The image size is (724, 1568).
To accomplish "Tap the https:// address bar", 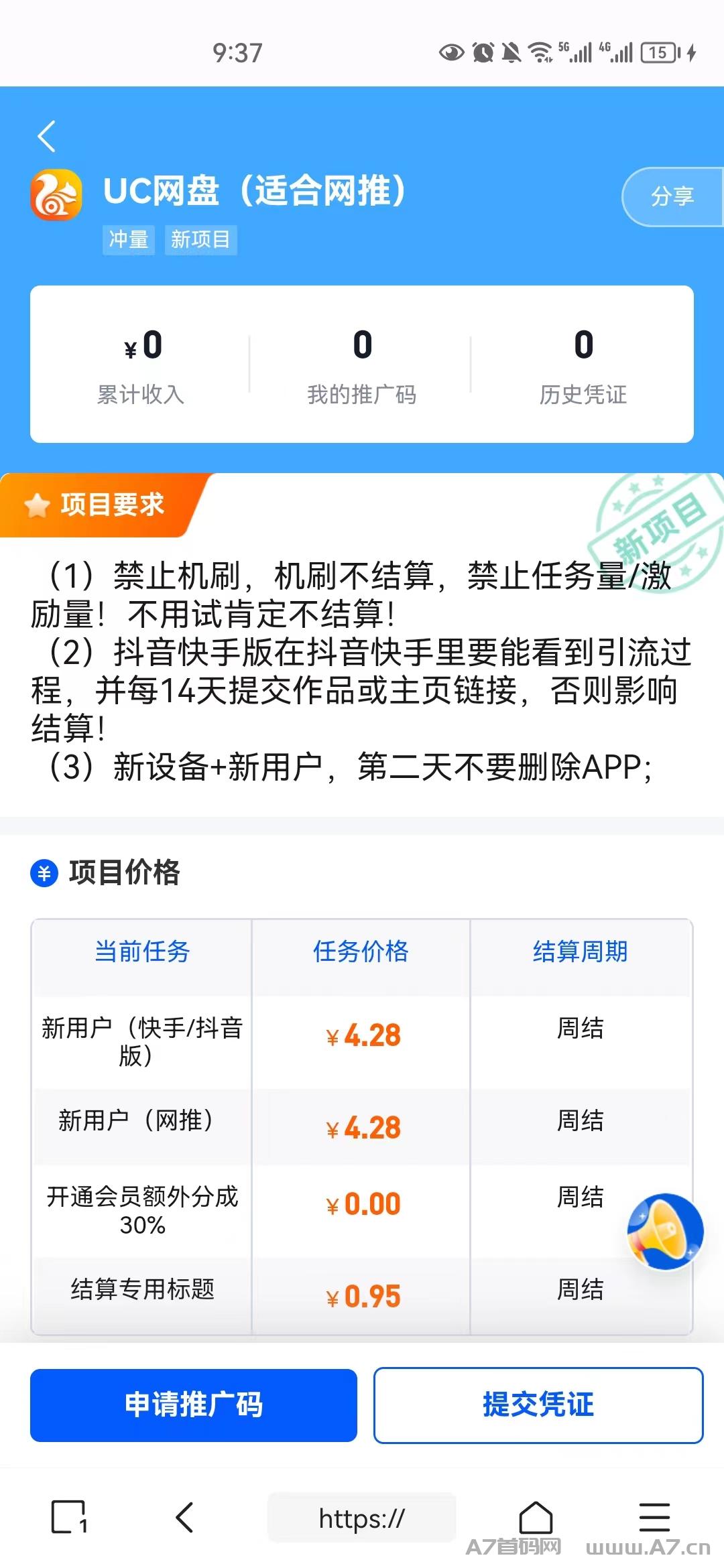I will click(x=362, y=1518).
